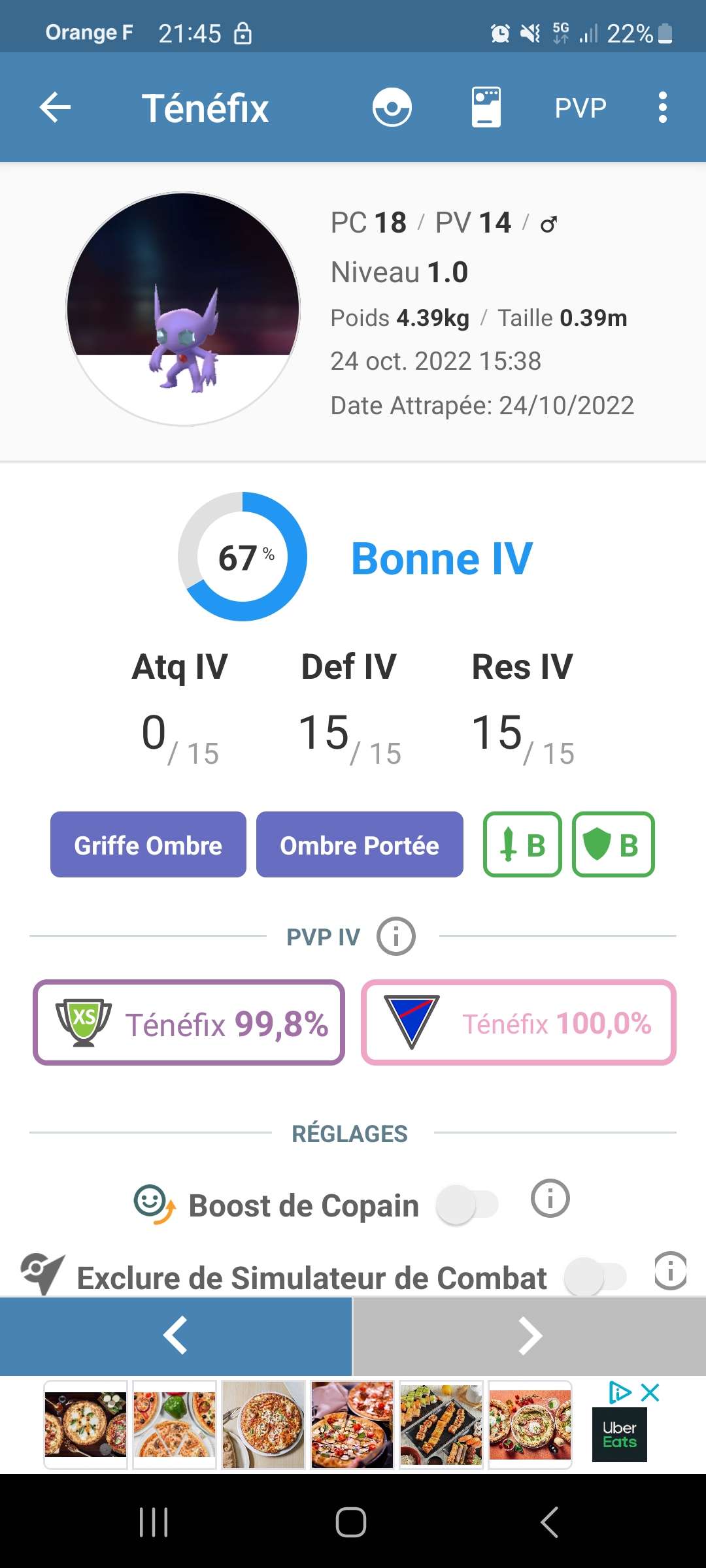This screenshot has width=706, height=1568.
Task: Tap the system home button
Action: click(351, 1522)
